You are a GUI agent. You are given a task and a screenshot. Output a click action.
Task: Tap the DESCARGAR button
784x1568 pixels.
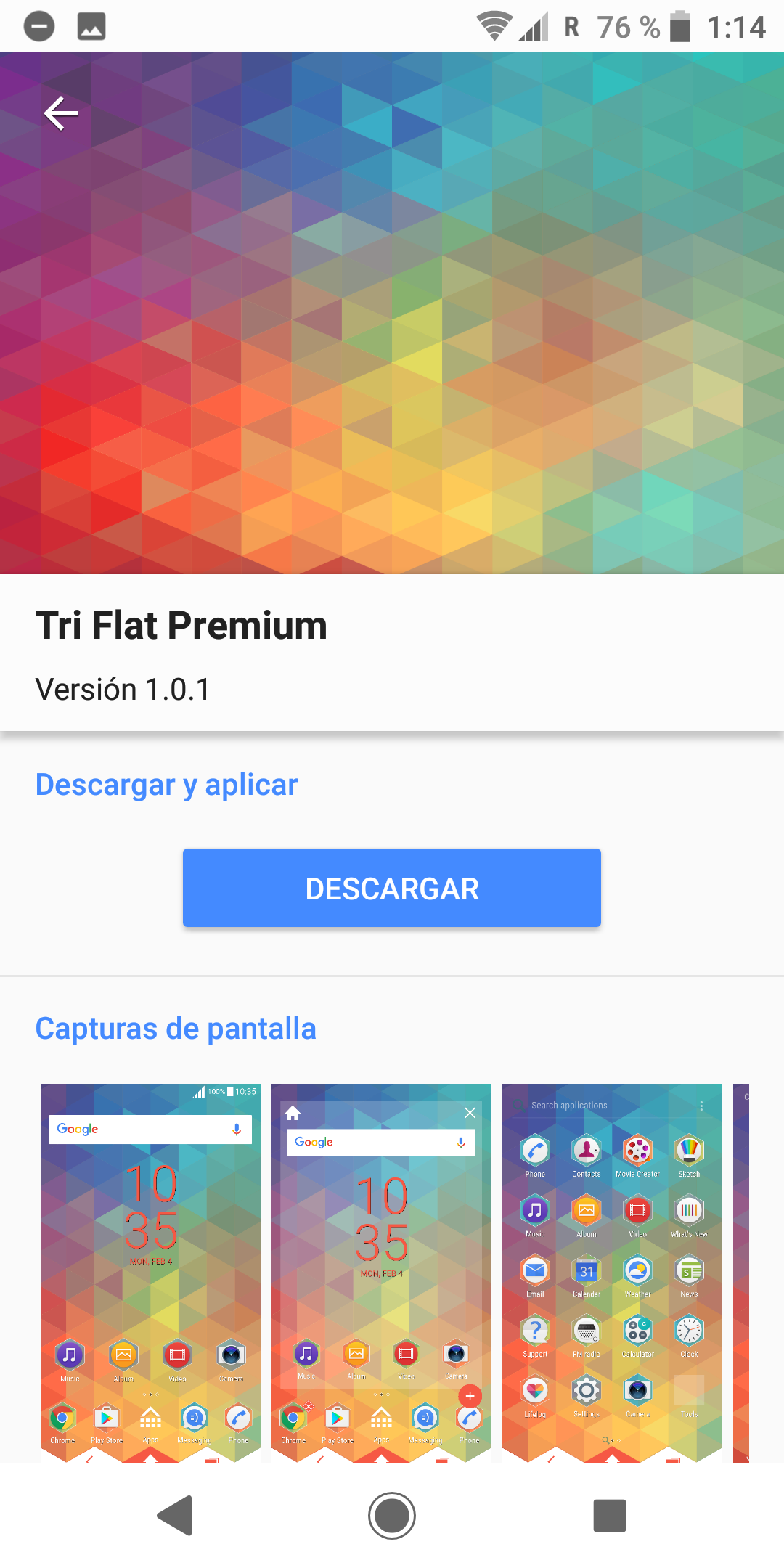coord(392,888)
